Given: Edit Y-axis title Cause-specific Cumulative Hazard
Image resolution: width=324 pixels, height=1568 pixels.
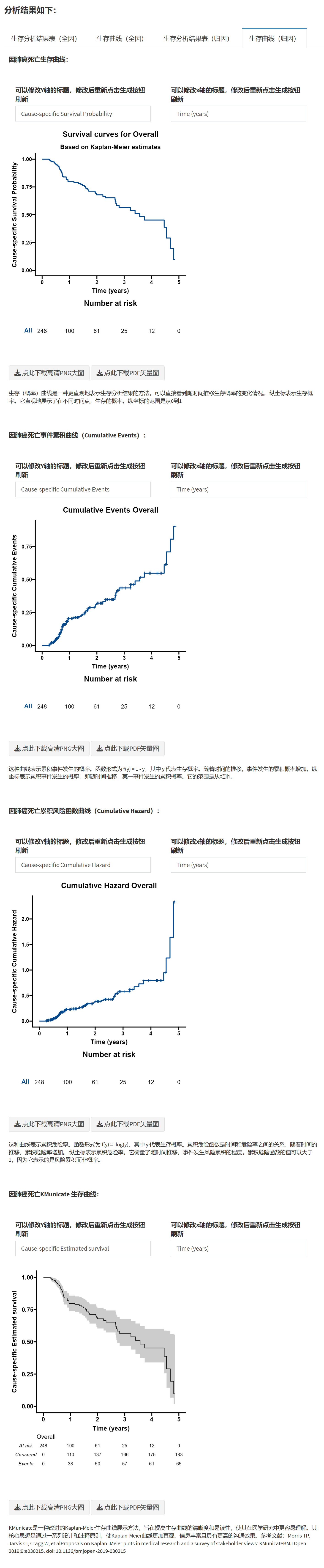Looking at the screenshot, I should coord(83,865).
